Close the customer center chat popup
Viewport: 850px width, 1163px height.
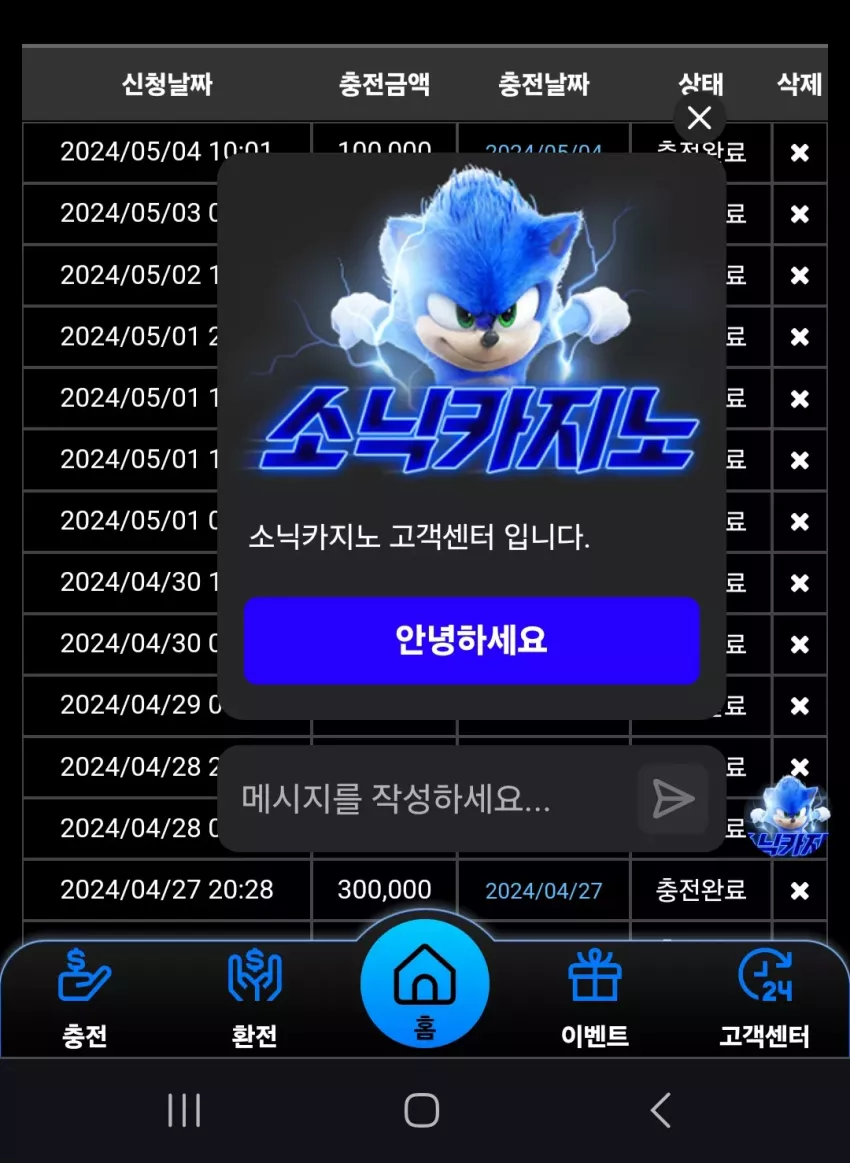[699, 118]
